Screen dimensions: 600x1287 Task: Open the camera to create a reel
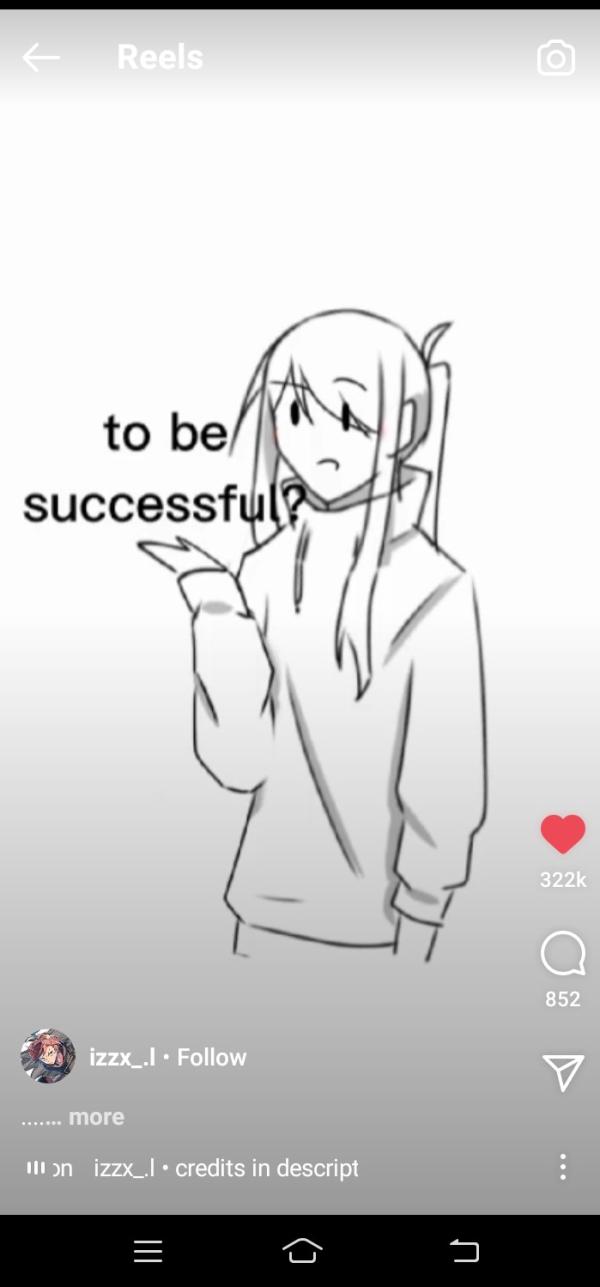coord(556,58)
